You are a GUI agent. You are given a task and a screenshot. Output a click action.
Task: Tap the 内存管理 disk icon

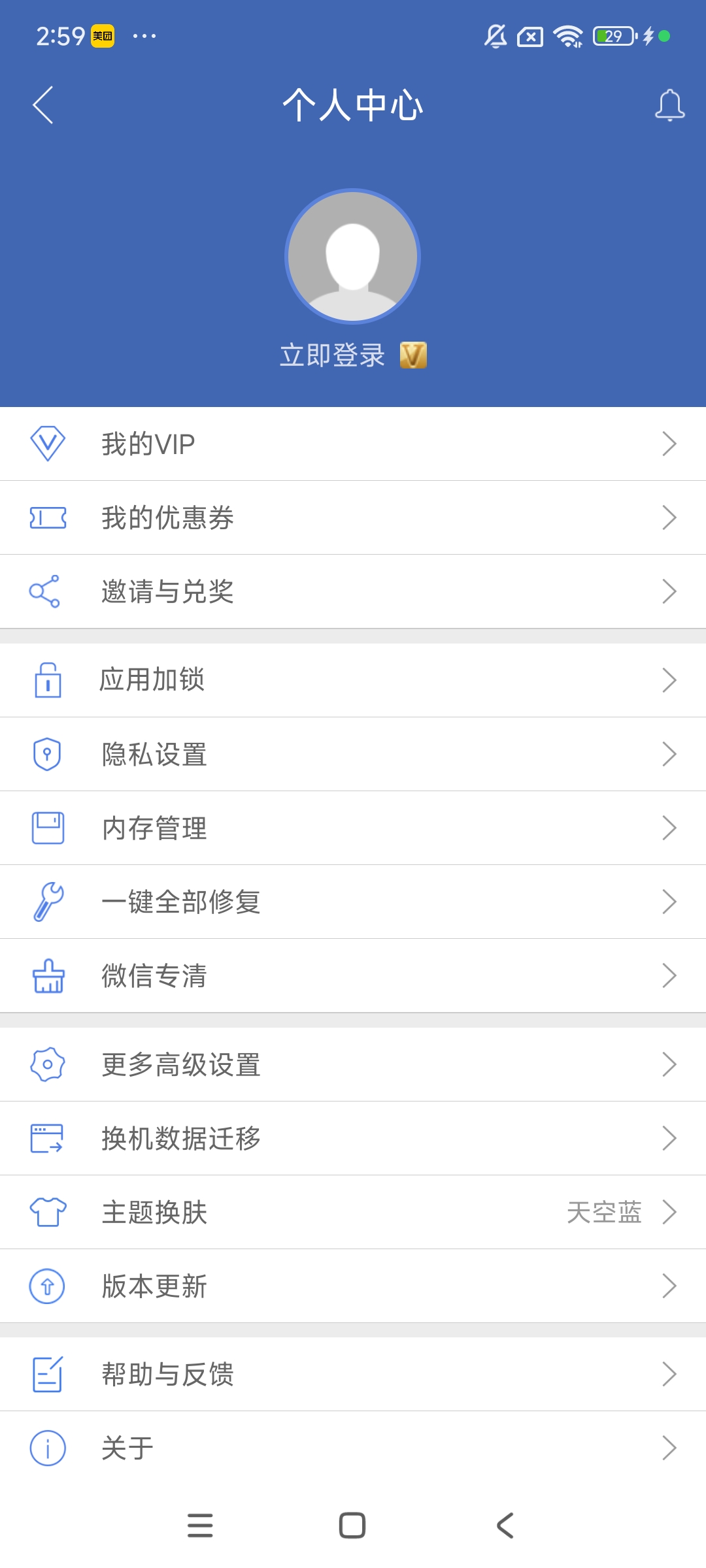coord(48,828)
